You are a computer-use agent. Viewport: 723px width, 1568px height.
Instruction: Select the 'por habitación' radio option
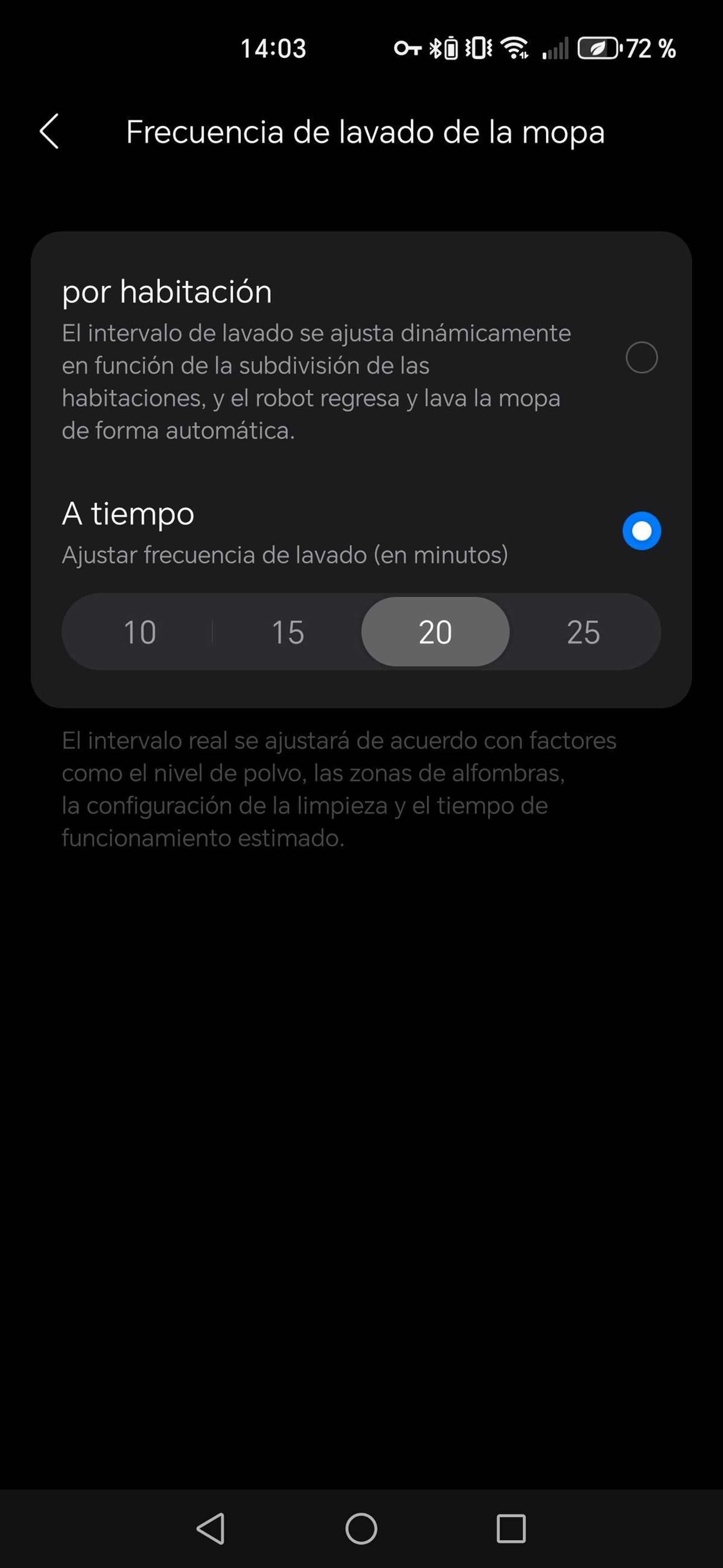tap(641, 357)
